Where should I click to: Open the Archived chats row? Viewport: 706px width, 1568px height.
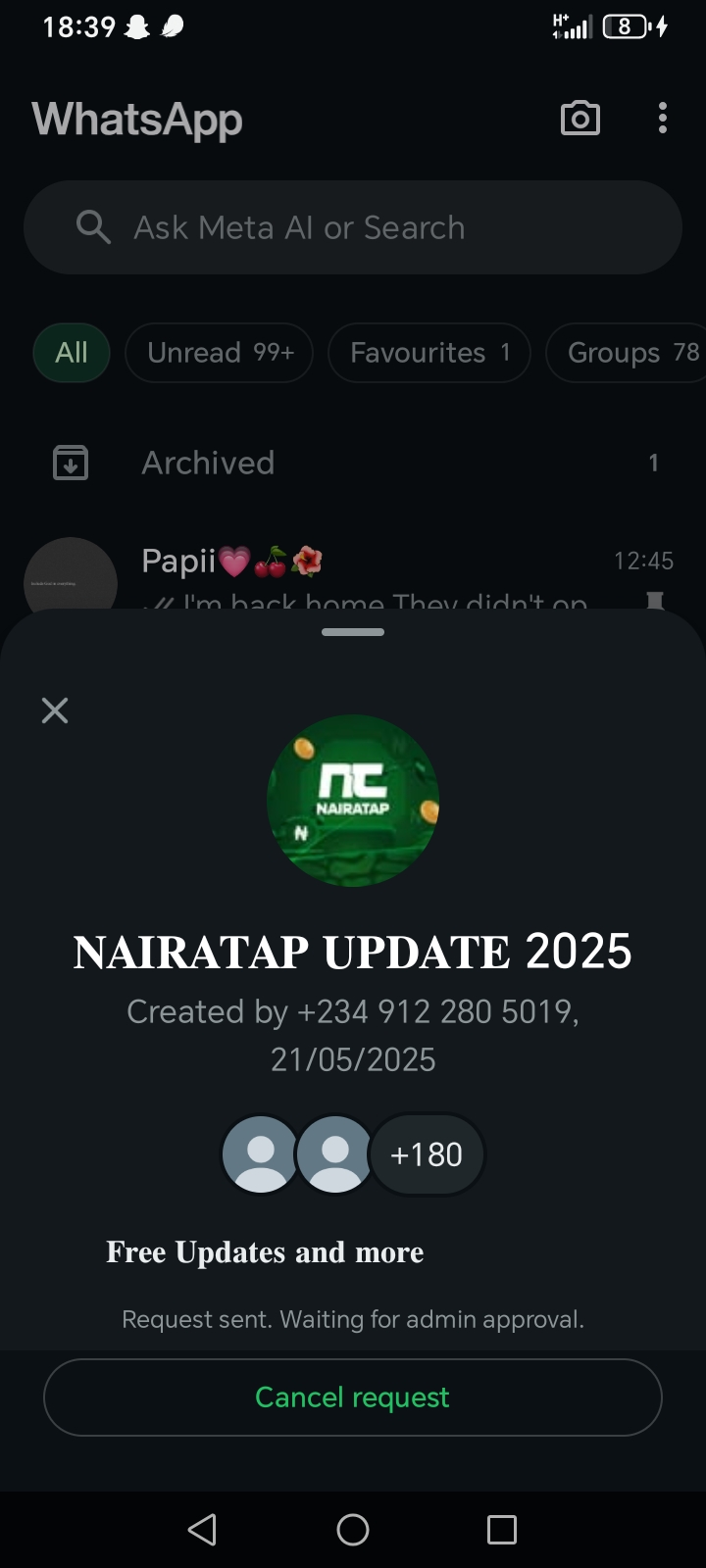(353, 463)
